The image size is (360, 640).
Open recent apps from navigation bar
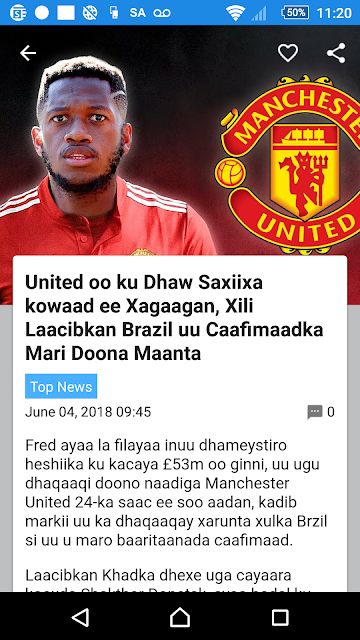280,617
